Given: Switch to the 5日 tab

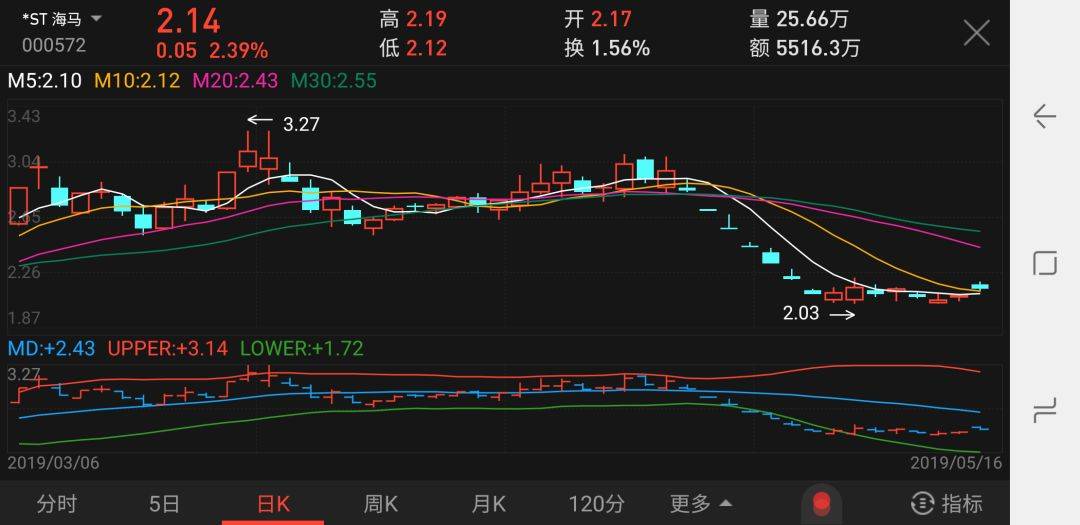Looking at the screenshot, I should coord(164,503).
